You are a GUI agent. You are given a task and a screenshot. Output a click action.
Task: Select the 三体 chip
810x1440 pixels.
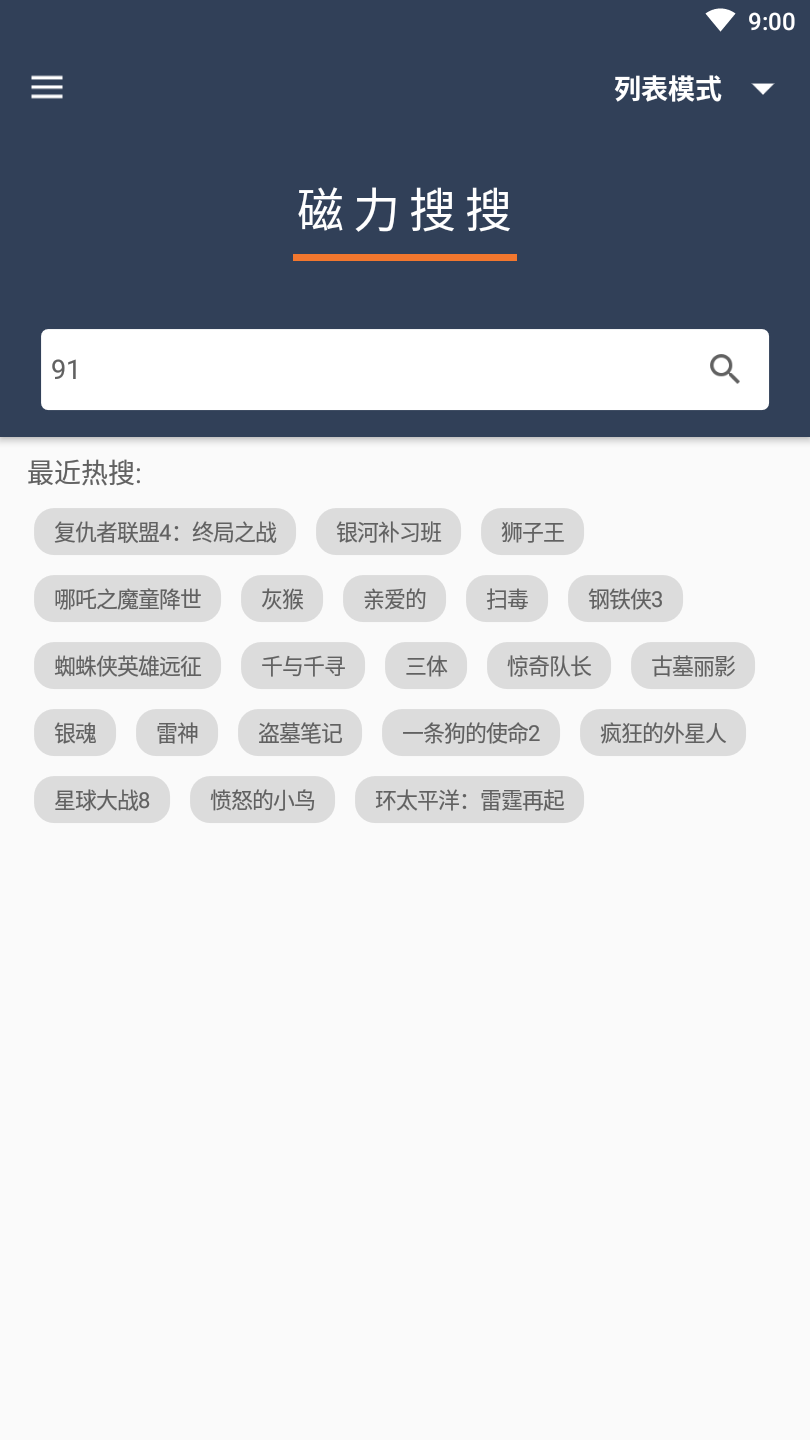pos(426,666)
